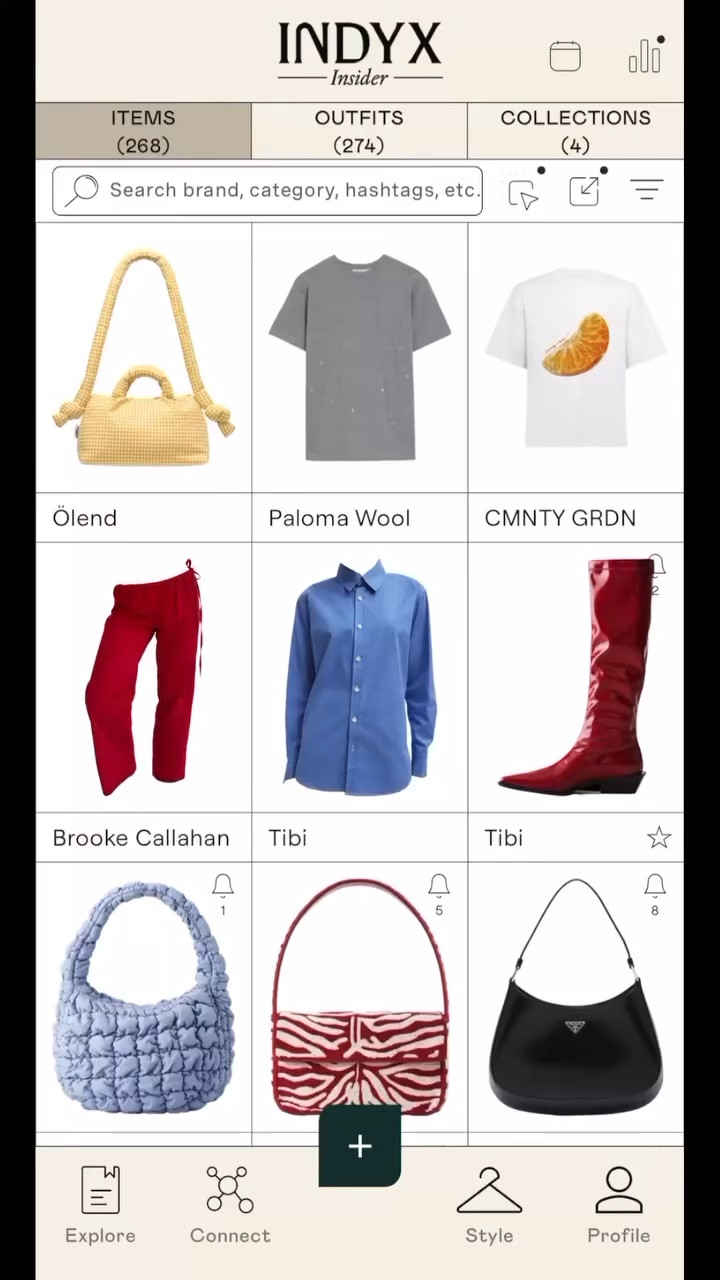
Task: Add a new item with plus button
Action: coord(359,1147)
